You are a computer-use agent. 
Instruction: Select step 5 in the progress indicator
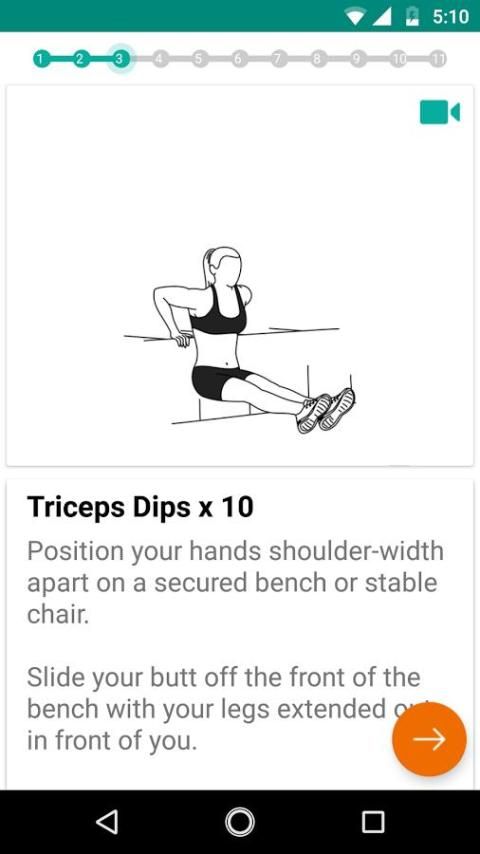pyautogui.click(x=199, y=59)
